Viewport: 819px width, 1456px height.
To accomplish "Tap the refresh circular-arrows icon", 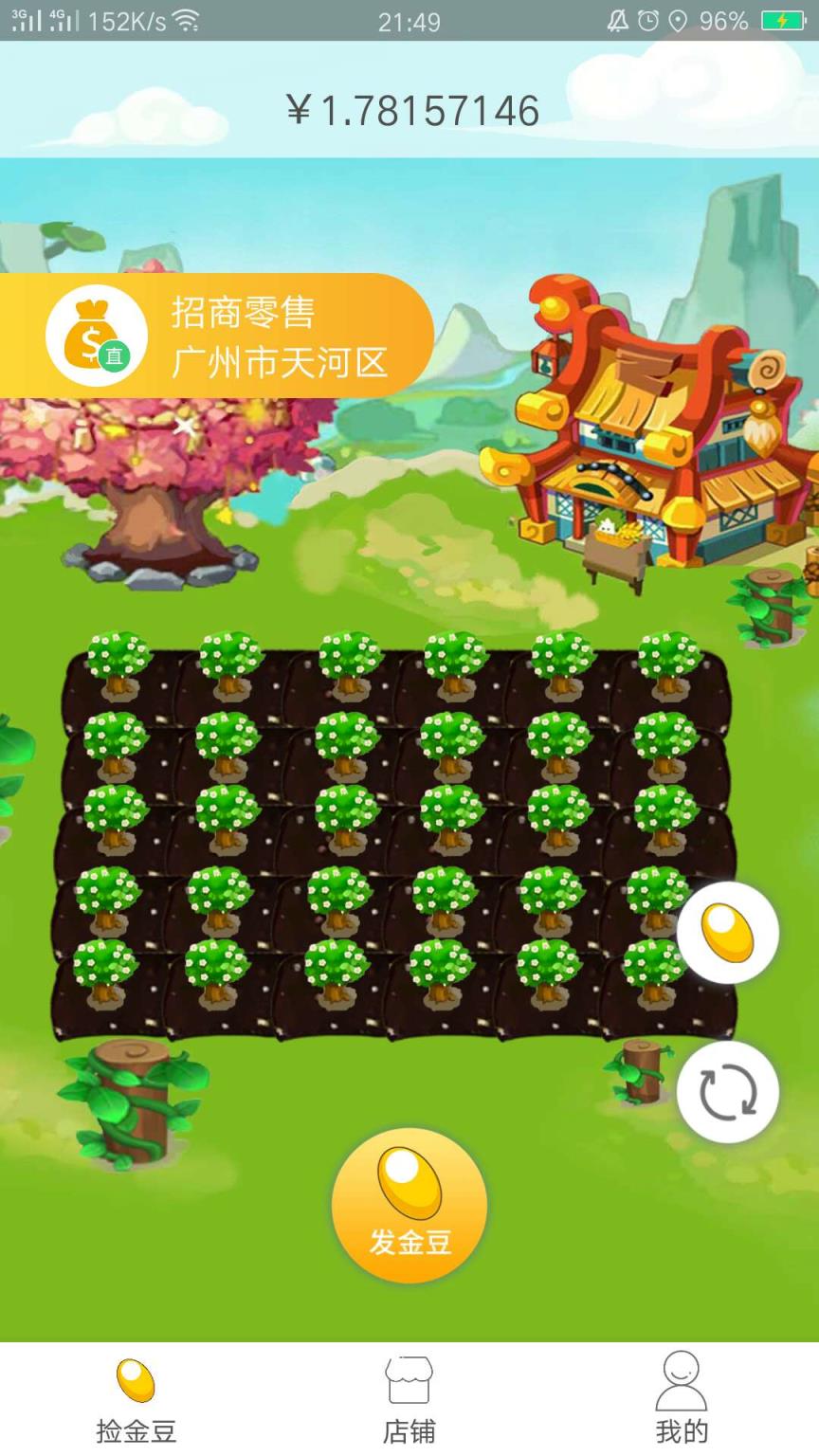I will pos(728,1091).
